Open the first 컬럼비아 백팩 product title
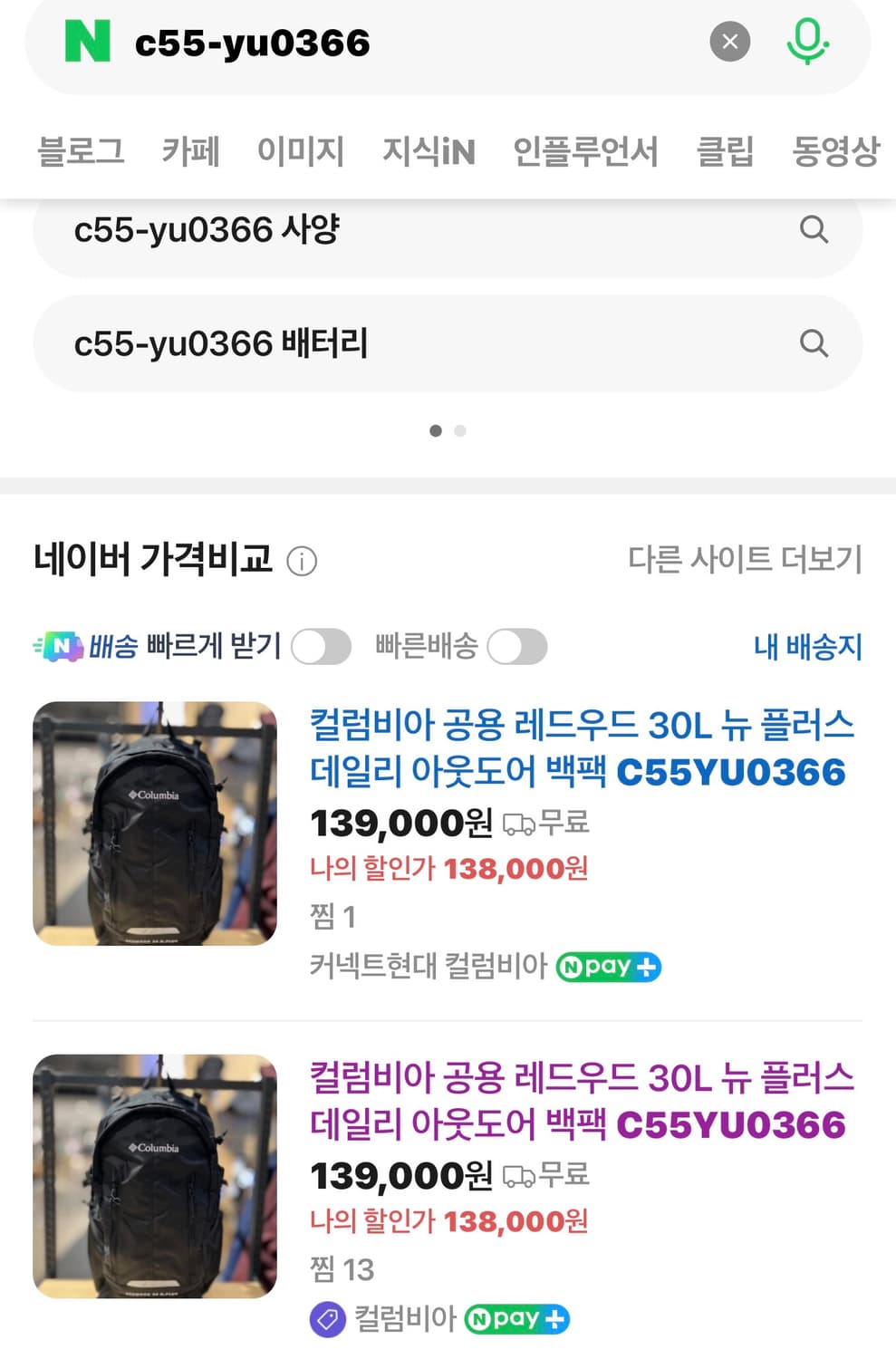Screen dimensions: 896x1359 point(582,748)
